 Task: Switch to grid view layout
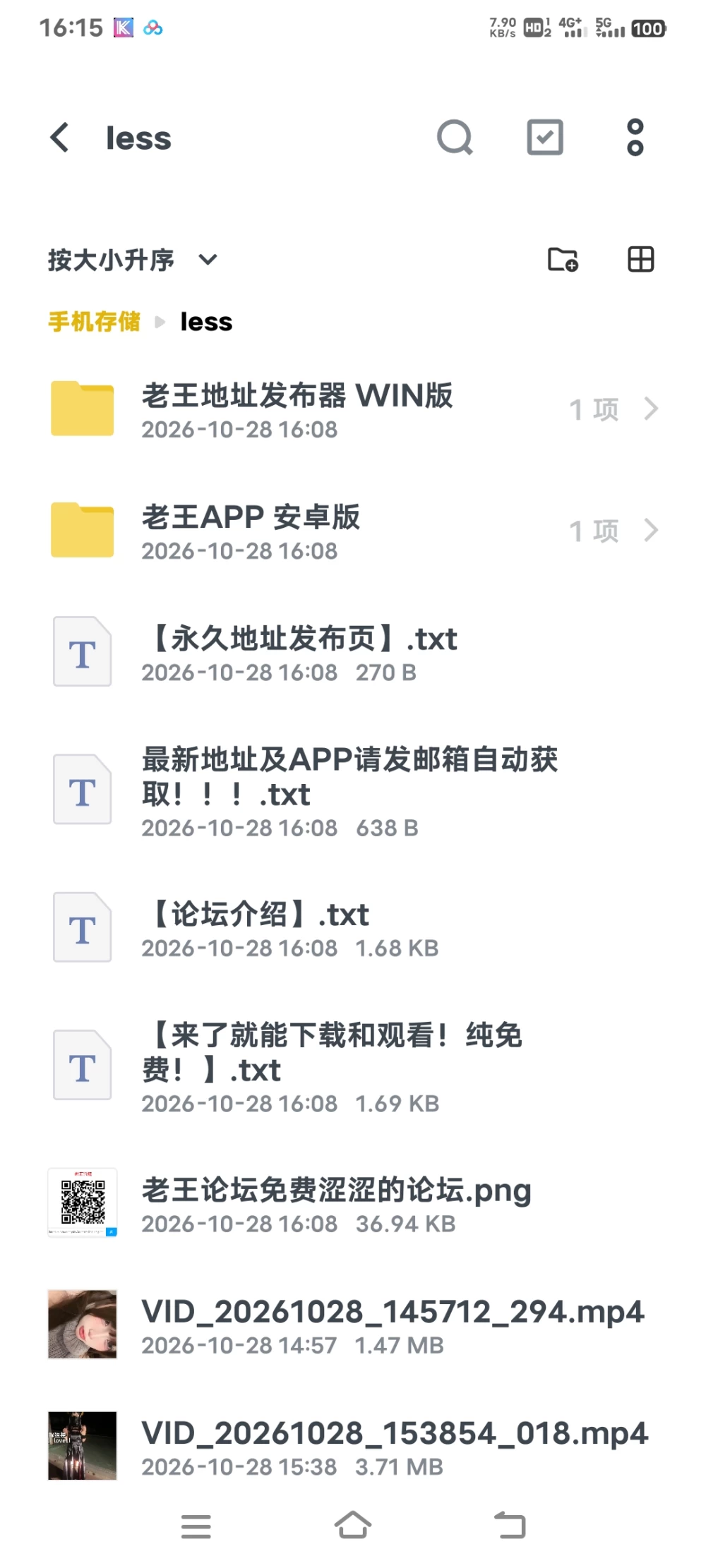pyautogui.click(x=641, y=260)
